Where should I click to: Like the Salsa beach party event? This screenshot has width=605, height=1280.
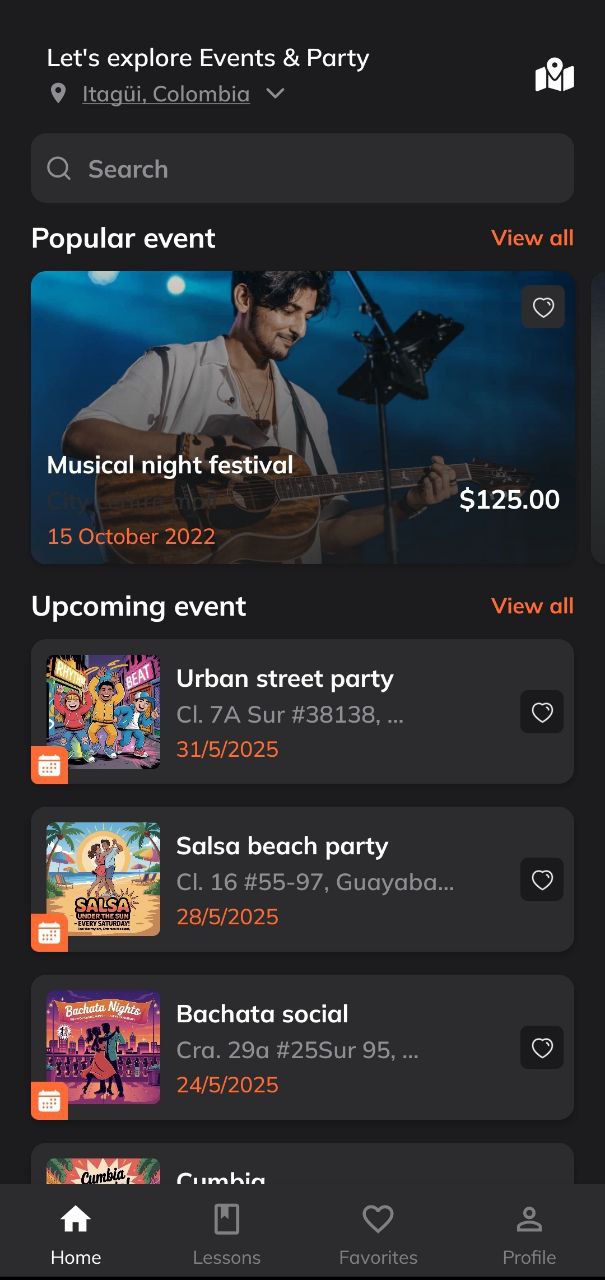click(x=542, y=880)
